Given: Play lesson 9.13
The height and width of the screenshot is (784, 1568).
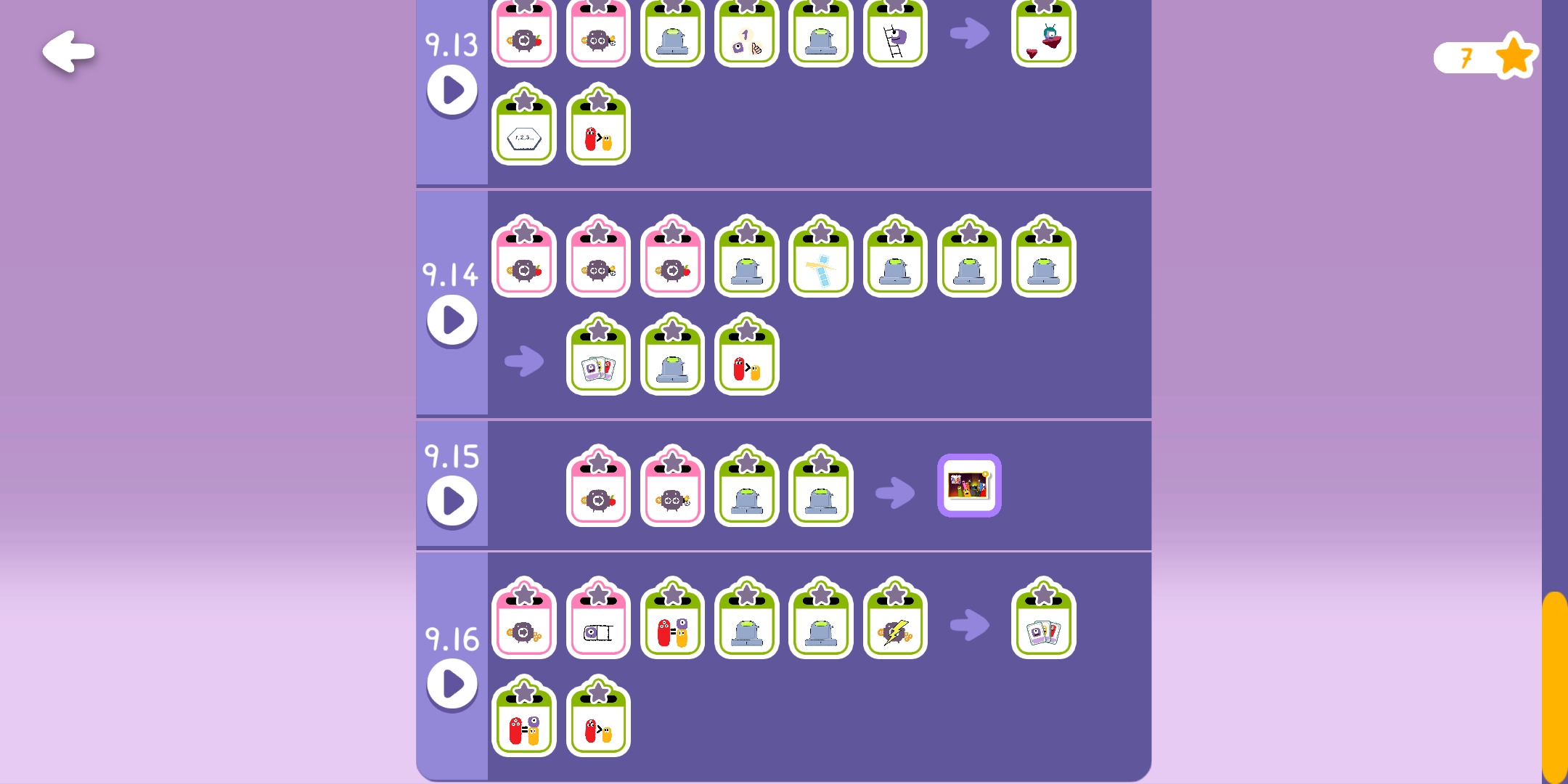Looking at the screenshot, I should pos(452,91).
